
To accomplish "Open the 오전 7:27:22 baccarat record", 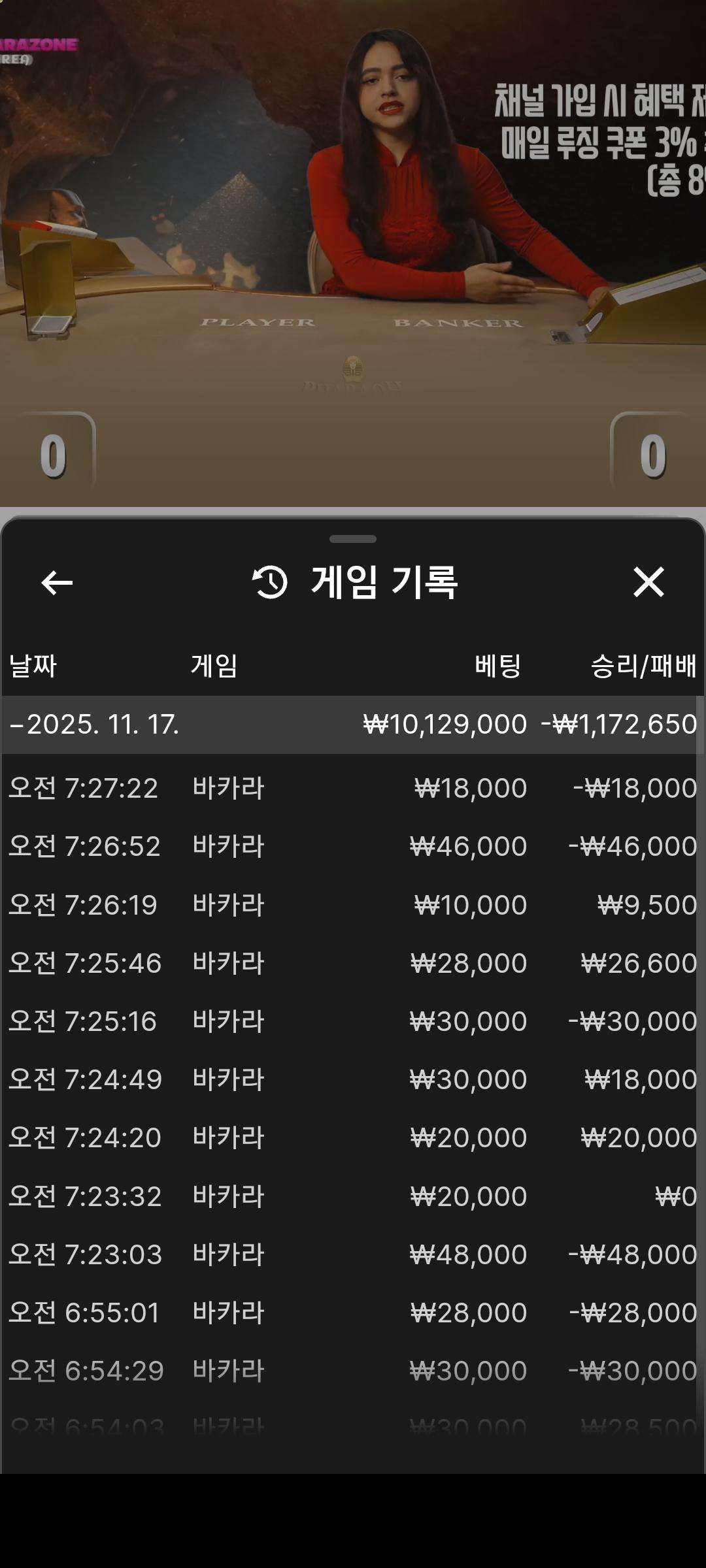I will (353, 788).
